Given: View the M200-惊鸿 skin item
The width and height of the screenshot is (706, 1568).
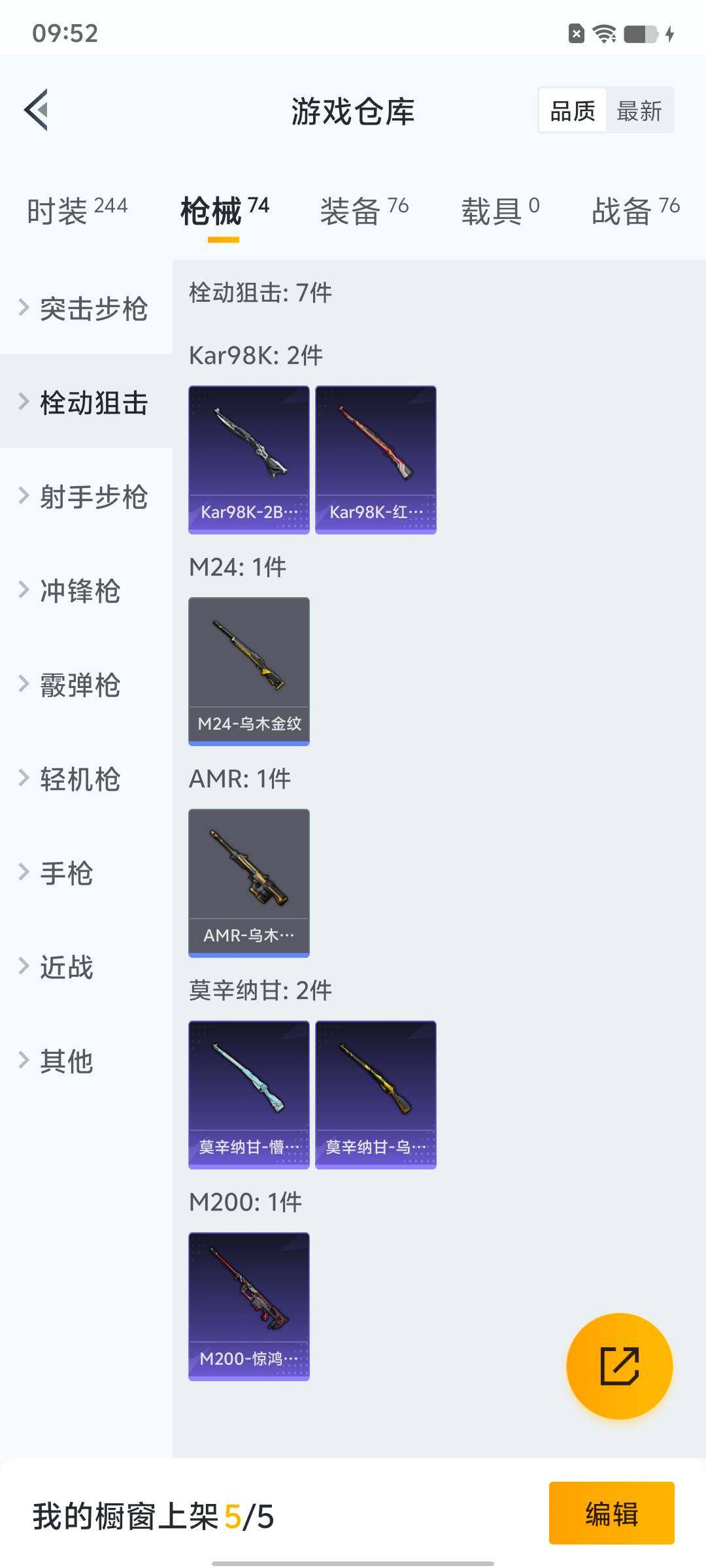Looking at the screenshot, I should (x=248, y=1306).
